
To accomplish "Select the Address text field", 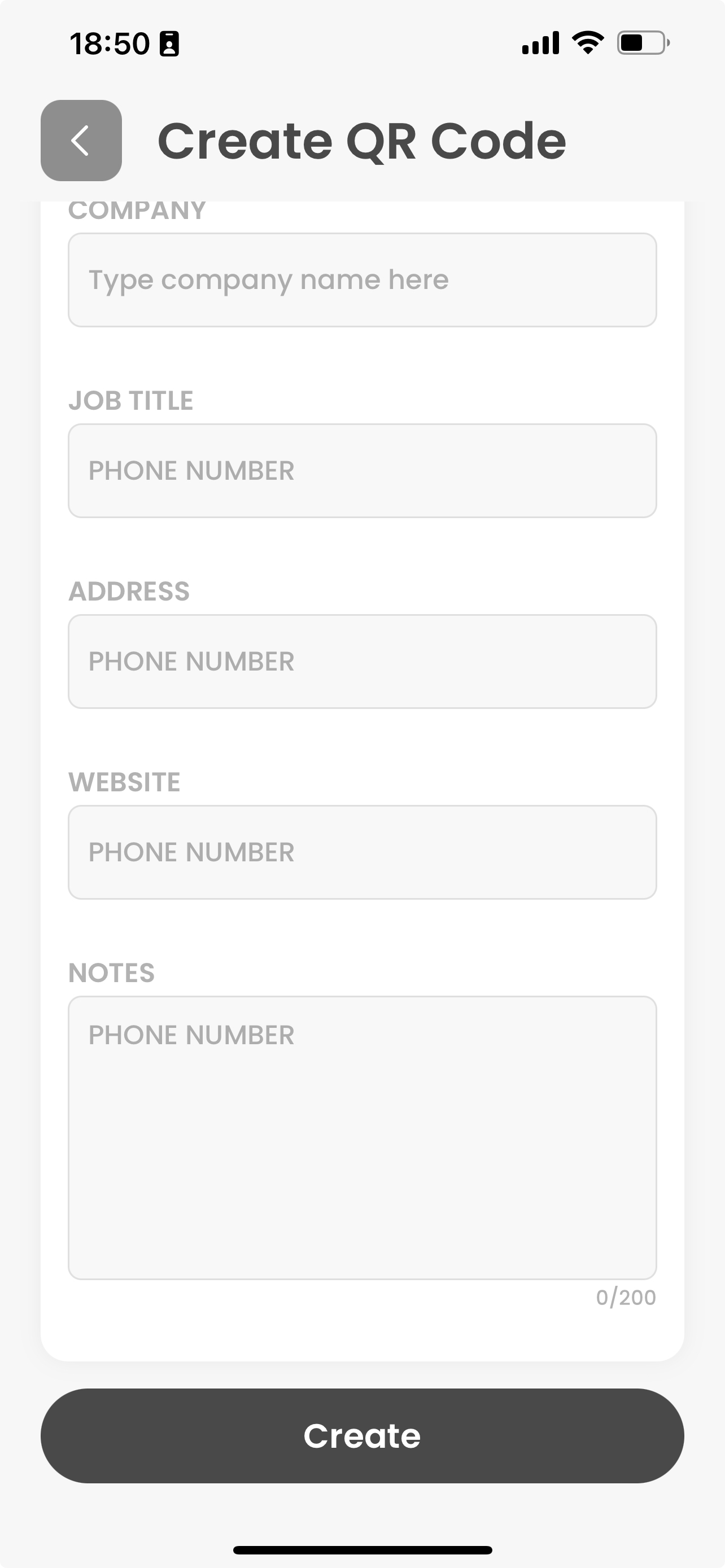I will point(362,661).
